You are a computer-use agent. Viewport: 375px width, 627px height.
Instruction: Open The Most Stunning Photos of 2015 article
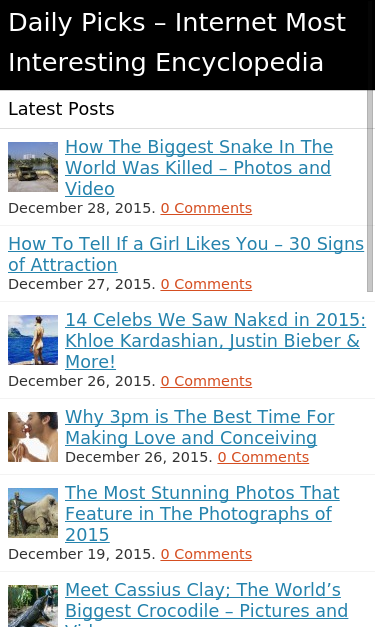(x=202, y=514)
